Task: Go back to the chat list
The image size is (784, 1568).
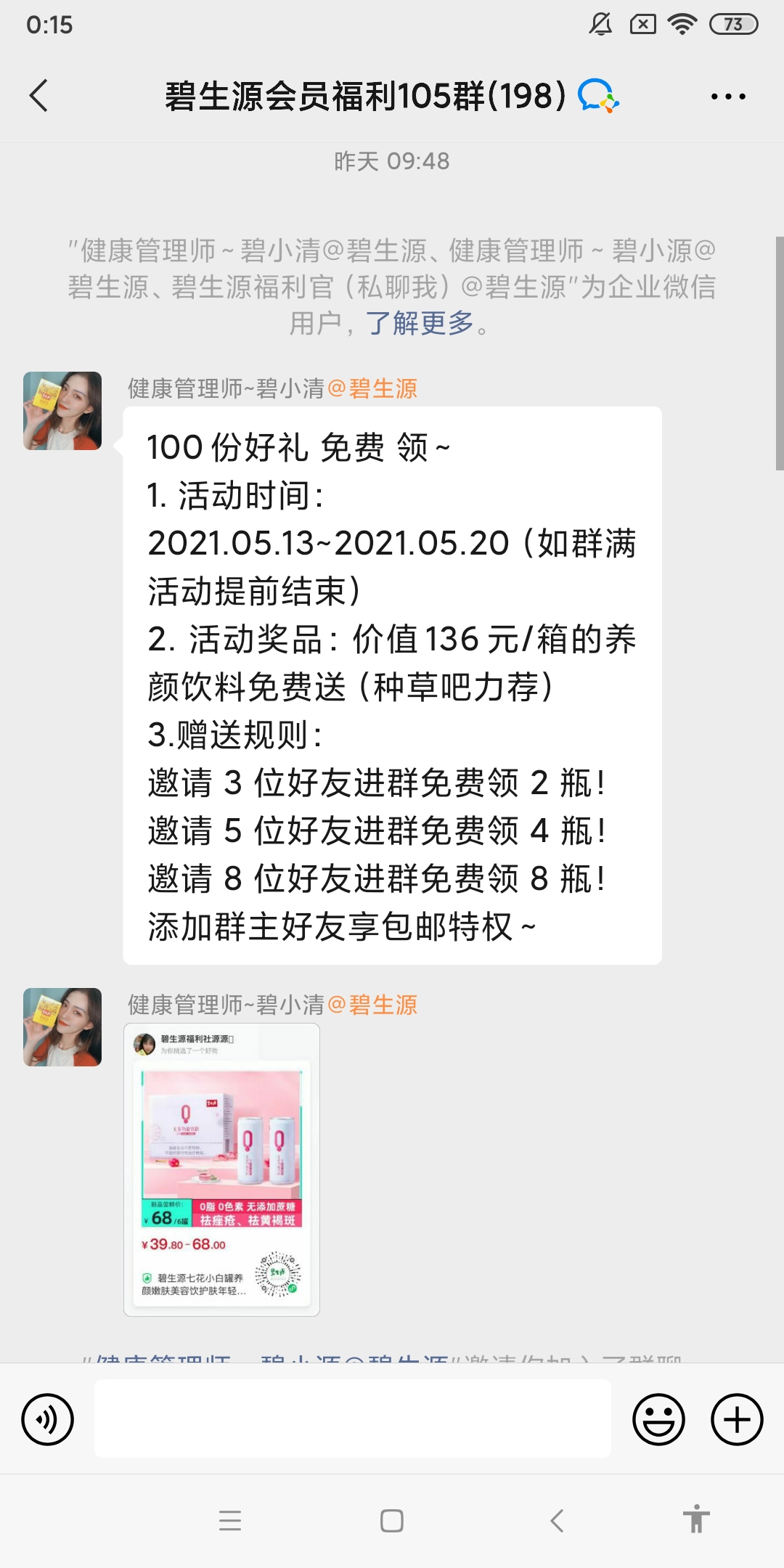Action: click(39, 96)
